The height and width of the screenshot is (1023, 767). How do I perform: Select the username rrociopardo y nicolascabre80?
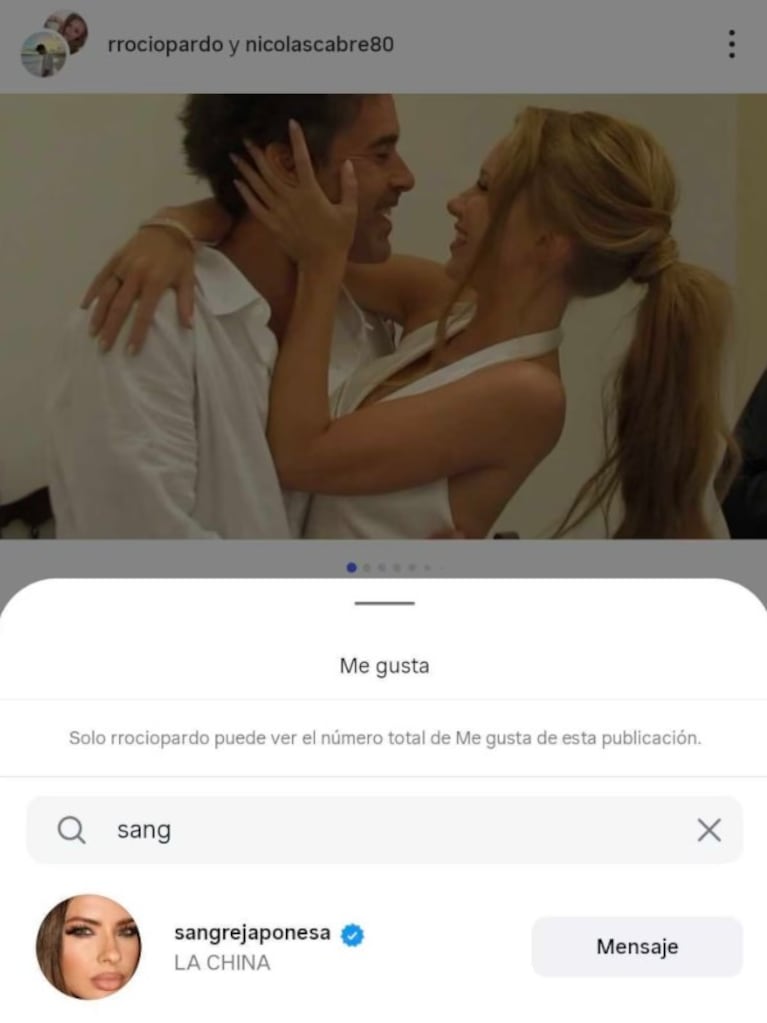[250, 44]
